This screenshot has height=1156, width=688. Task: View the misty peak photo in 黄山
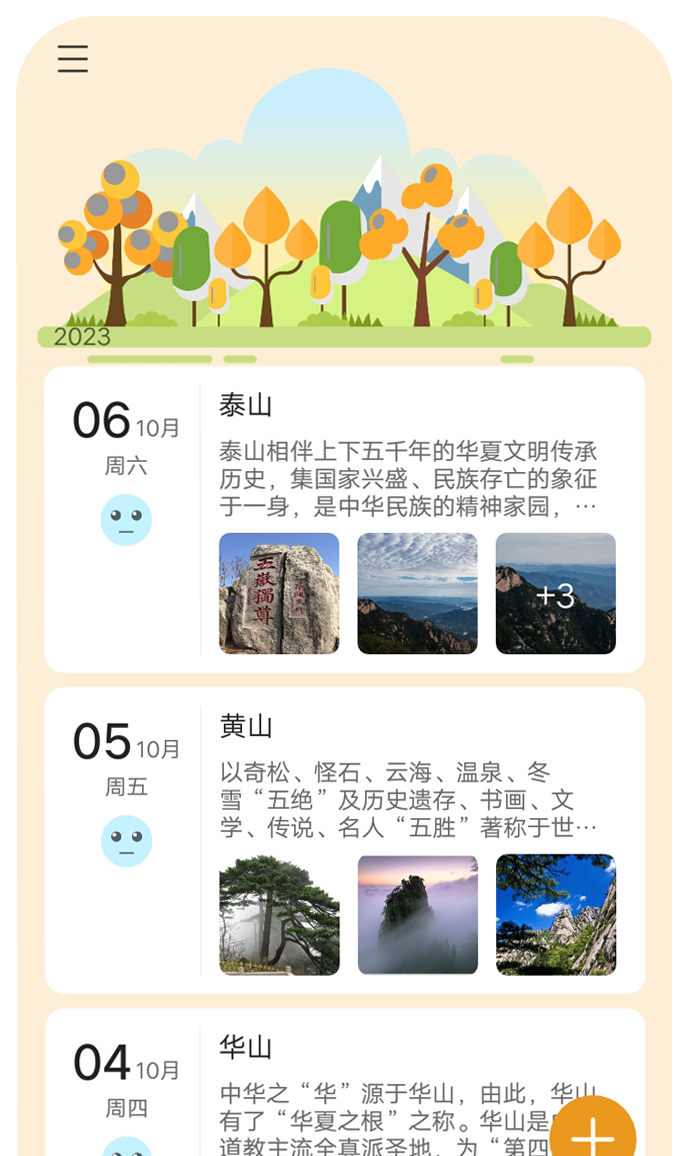[417, 915]
